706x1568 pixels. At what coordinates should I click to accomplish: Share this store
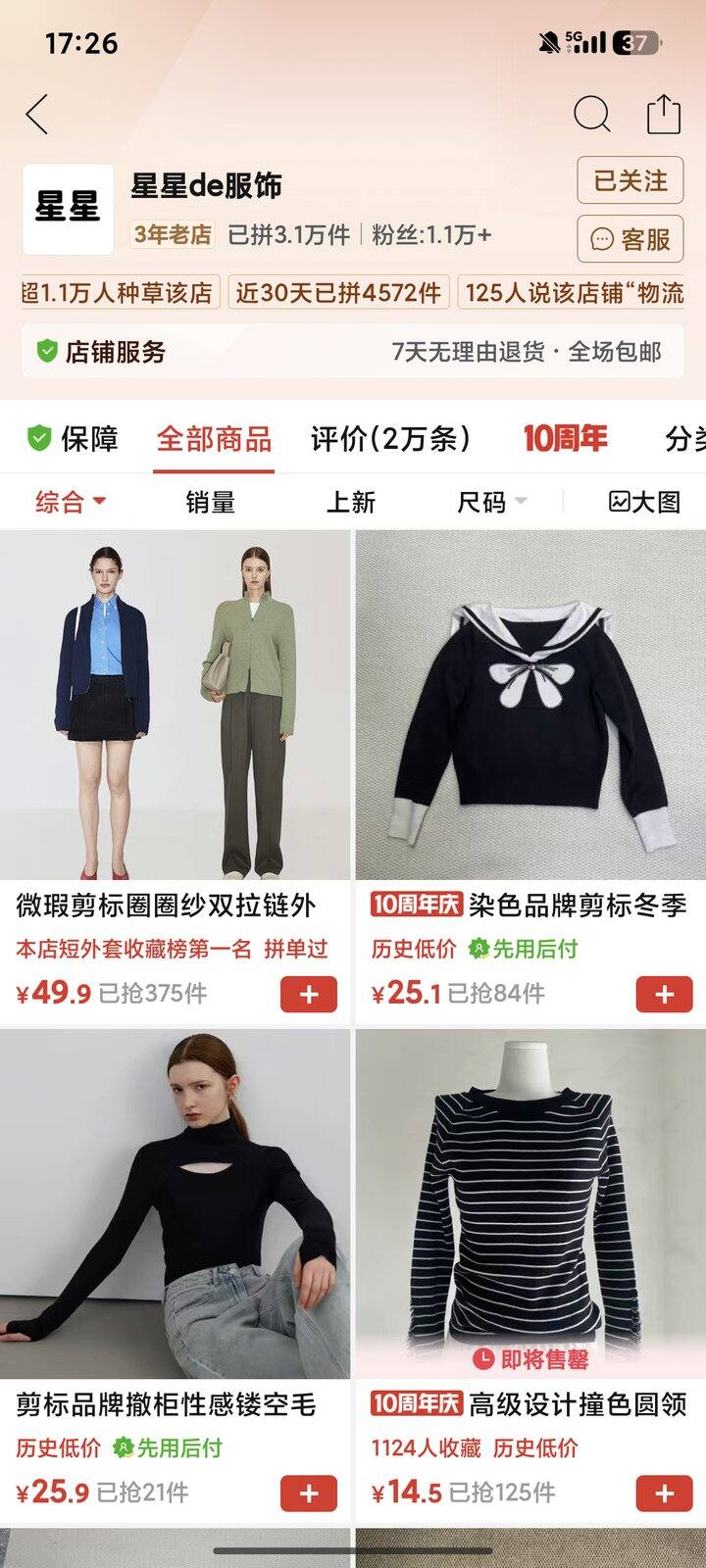663,115
